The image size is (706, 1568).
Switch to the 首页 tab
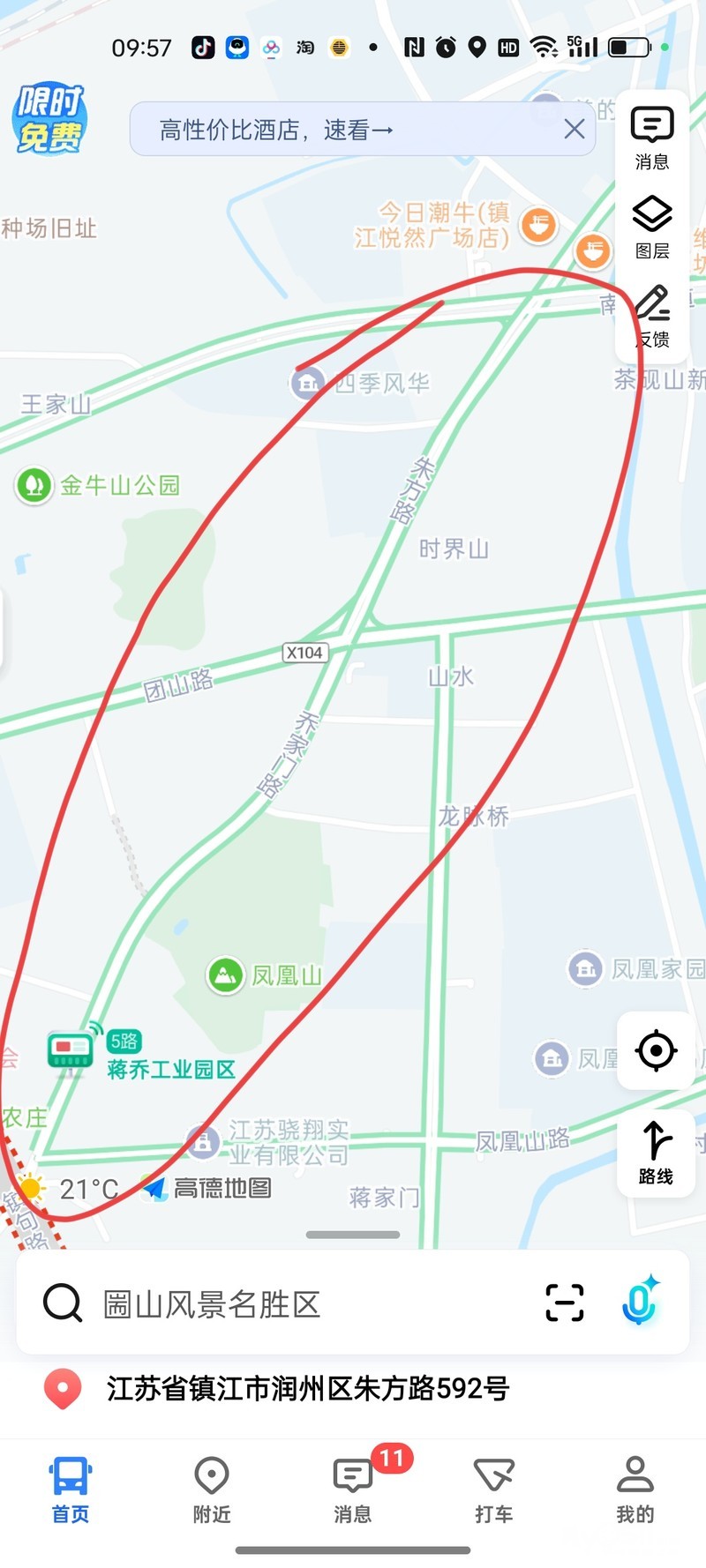point(71,1490)
